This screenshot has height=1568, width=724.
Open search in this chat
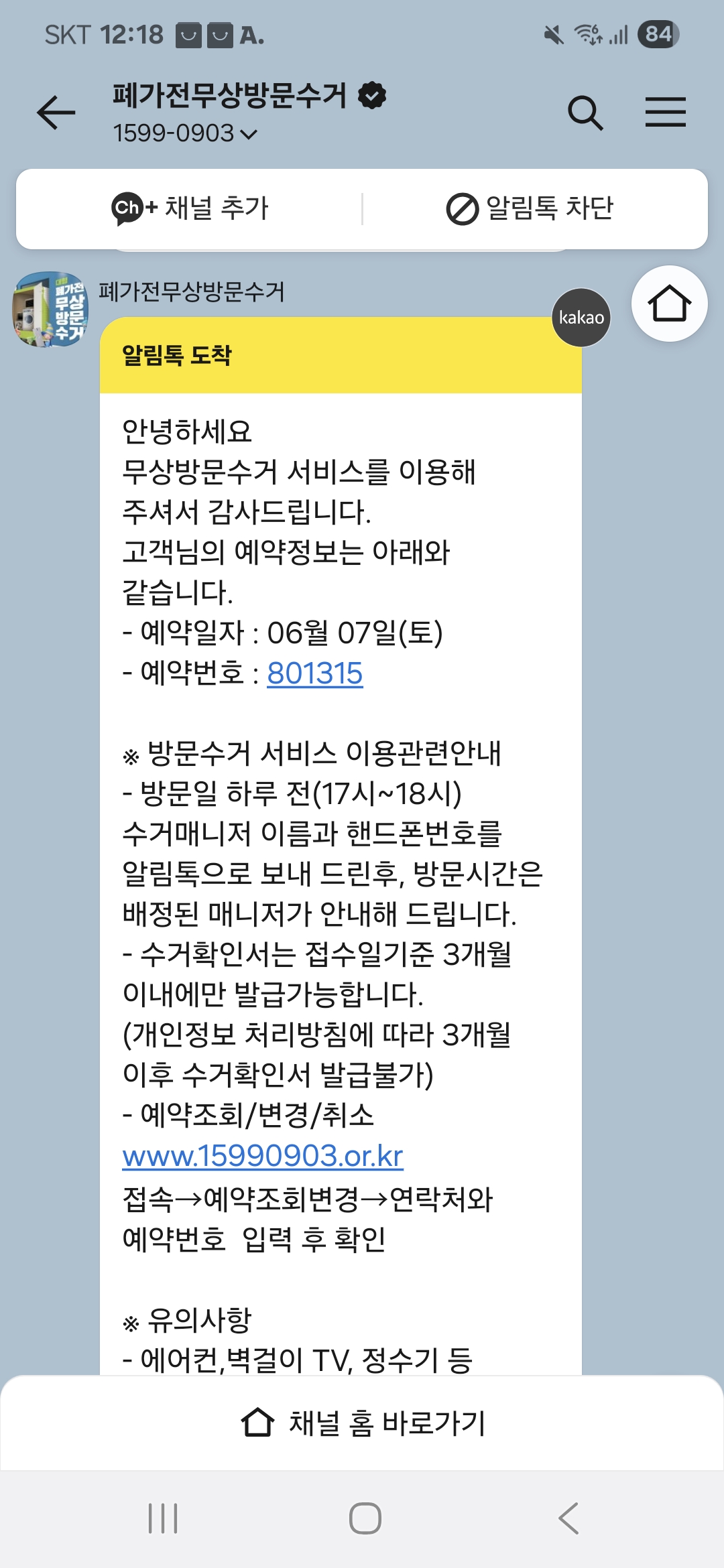585,113
